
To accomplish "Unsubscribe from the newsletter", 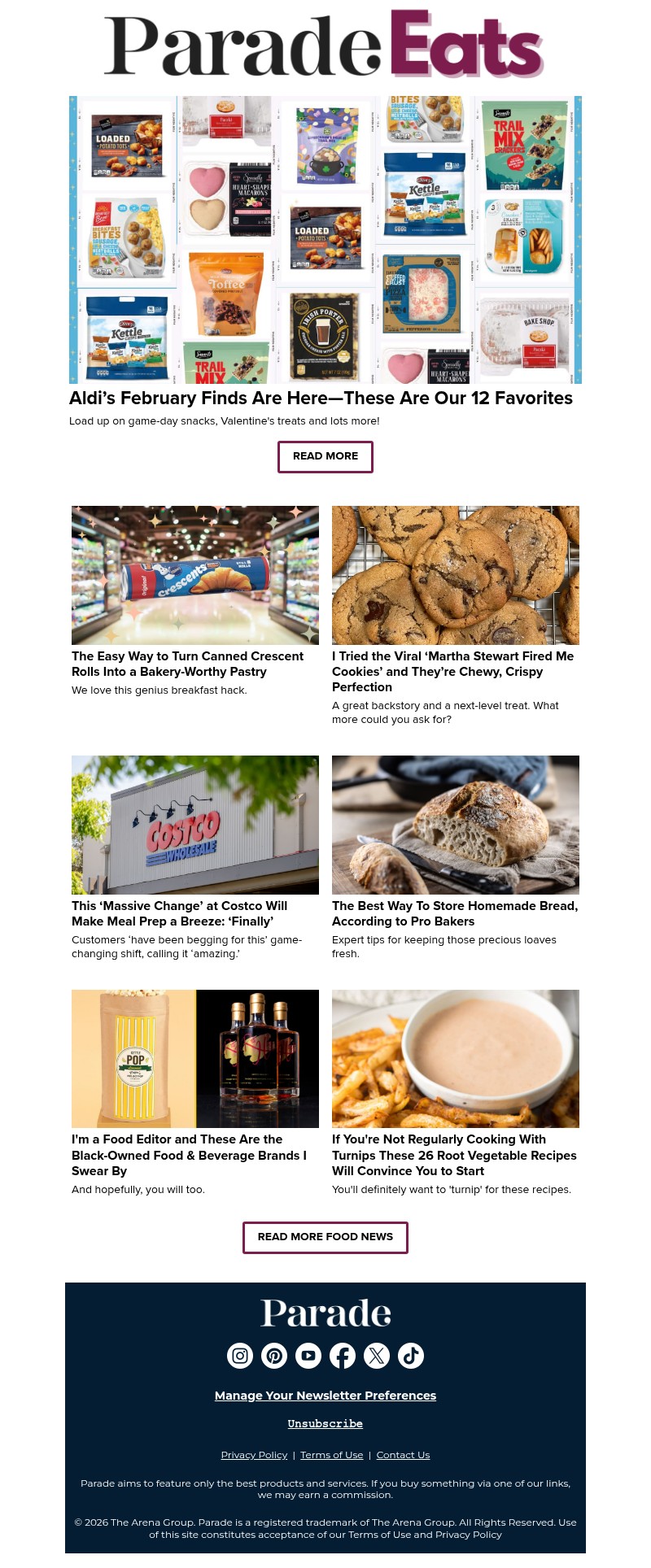I will [x=325, y=1424].
